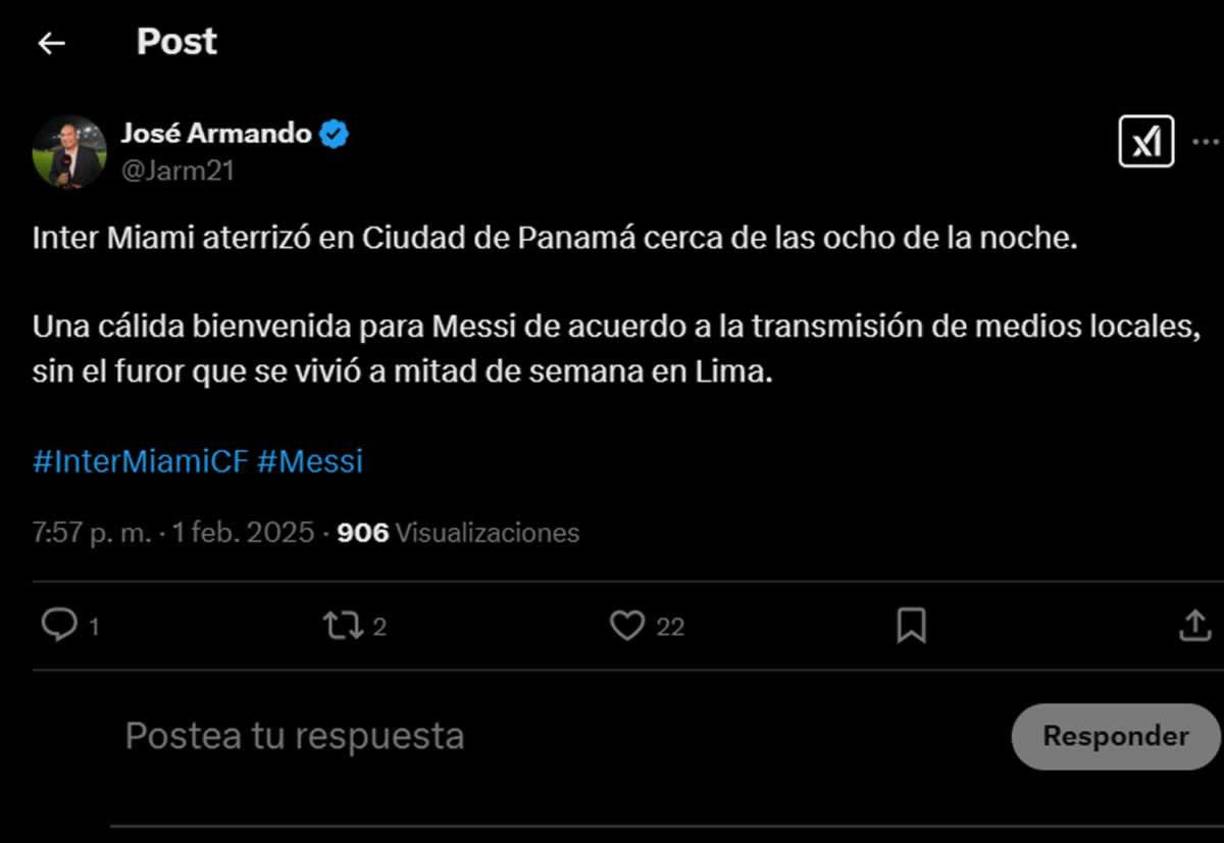The height and width of the screenshot is (843, 1224).
Task: Go back using the arrow
Action: [x=51, y=43]
